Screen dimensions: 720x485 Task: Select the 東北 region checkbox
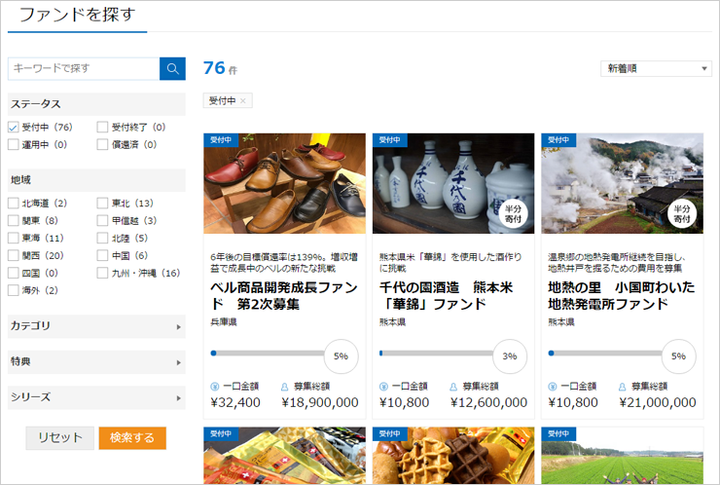[103, 203]
